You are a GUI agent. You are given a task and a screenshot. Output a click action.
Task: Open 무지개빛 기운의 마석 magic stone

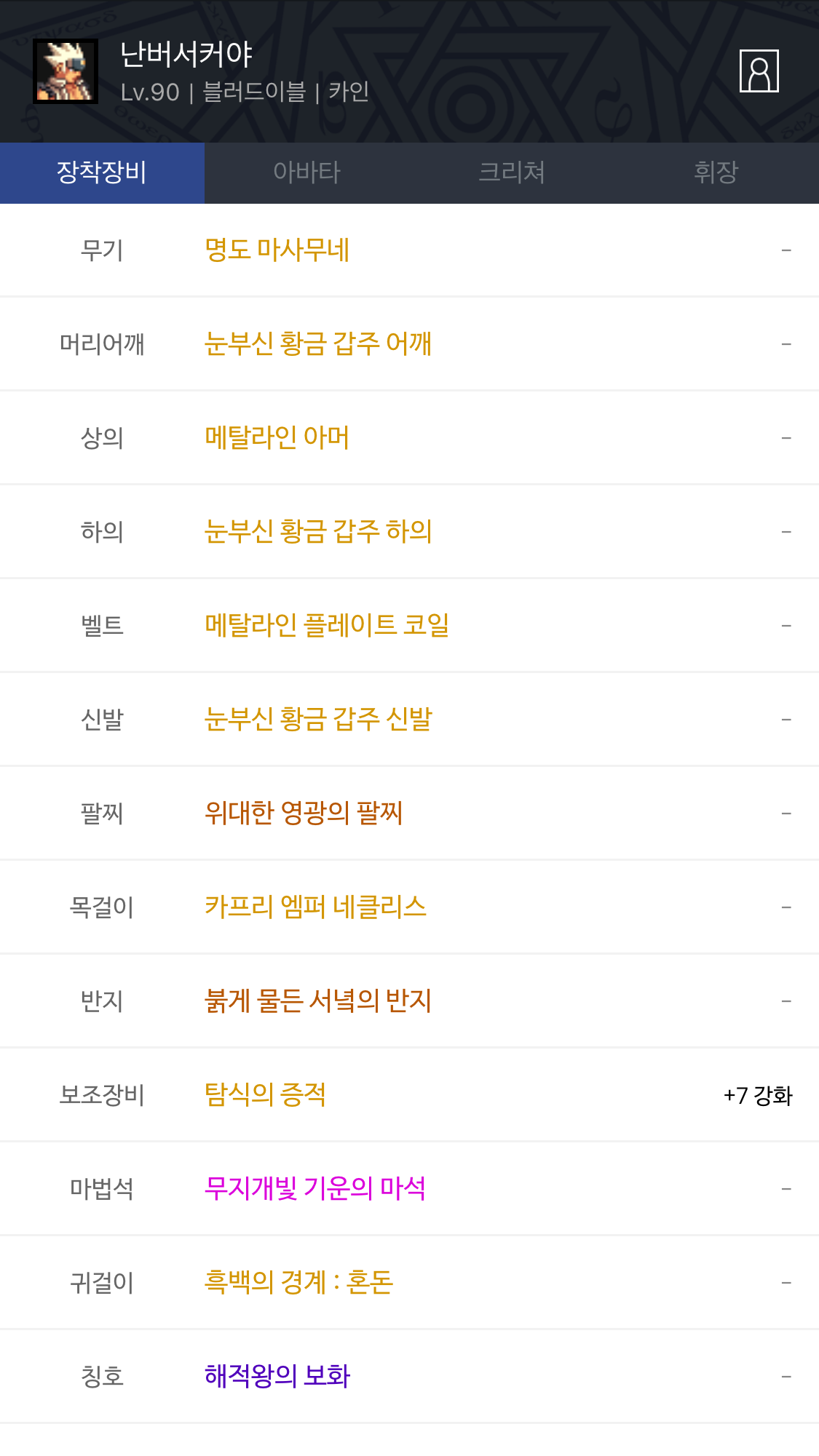click(x=314, y=1189)
